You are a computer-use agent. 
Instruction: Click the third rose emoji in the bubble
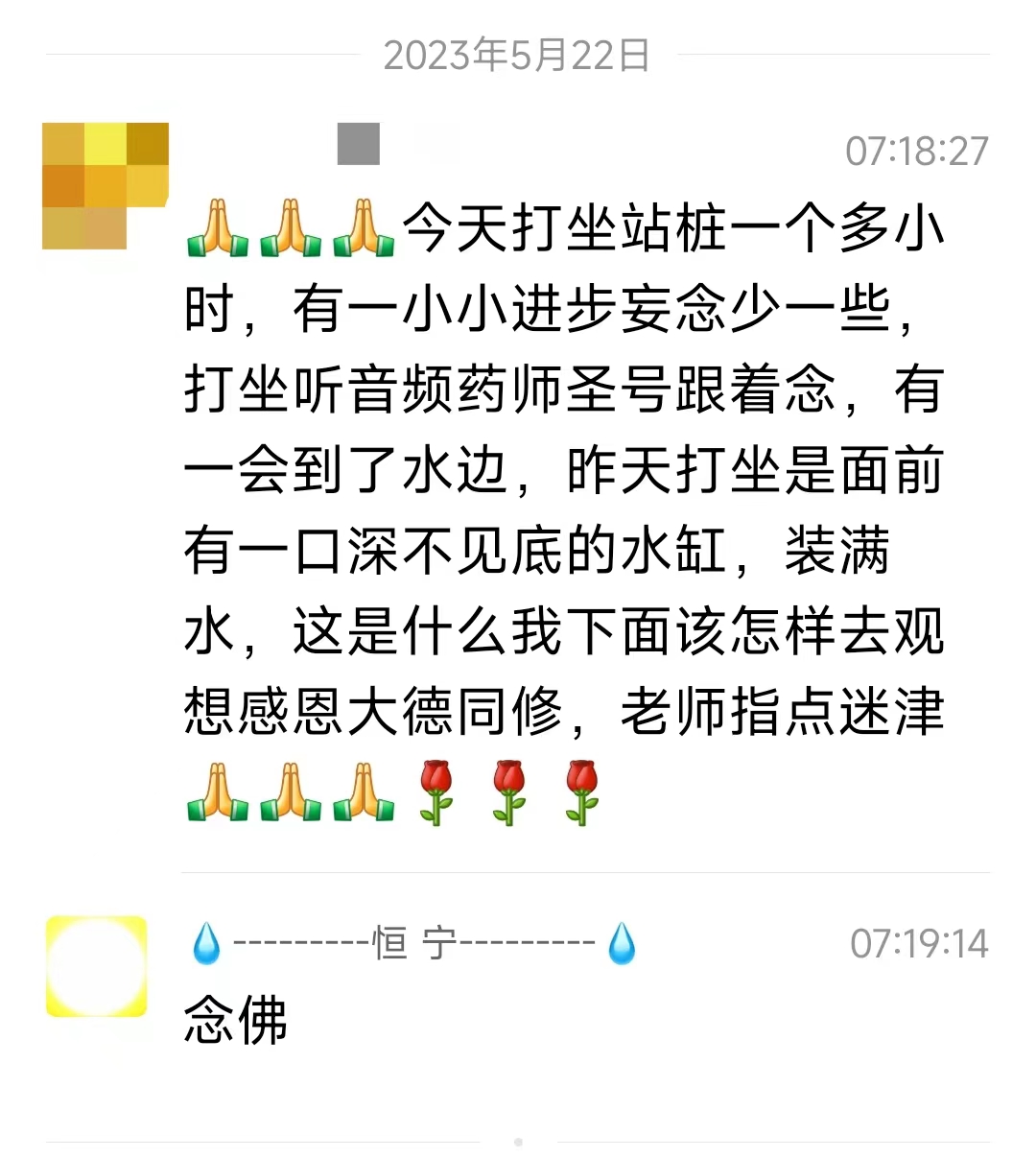579,794
